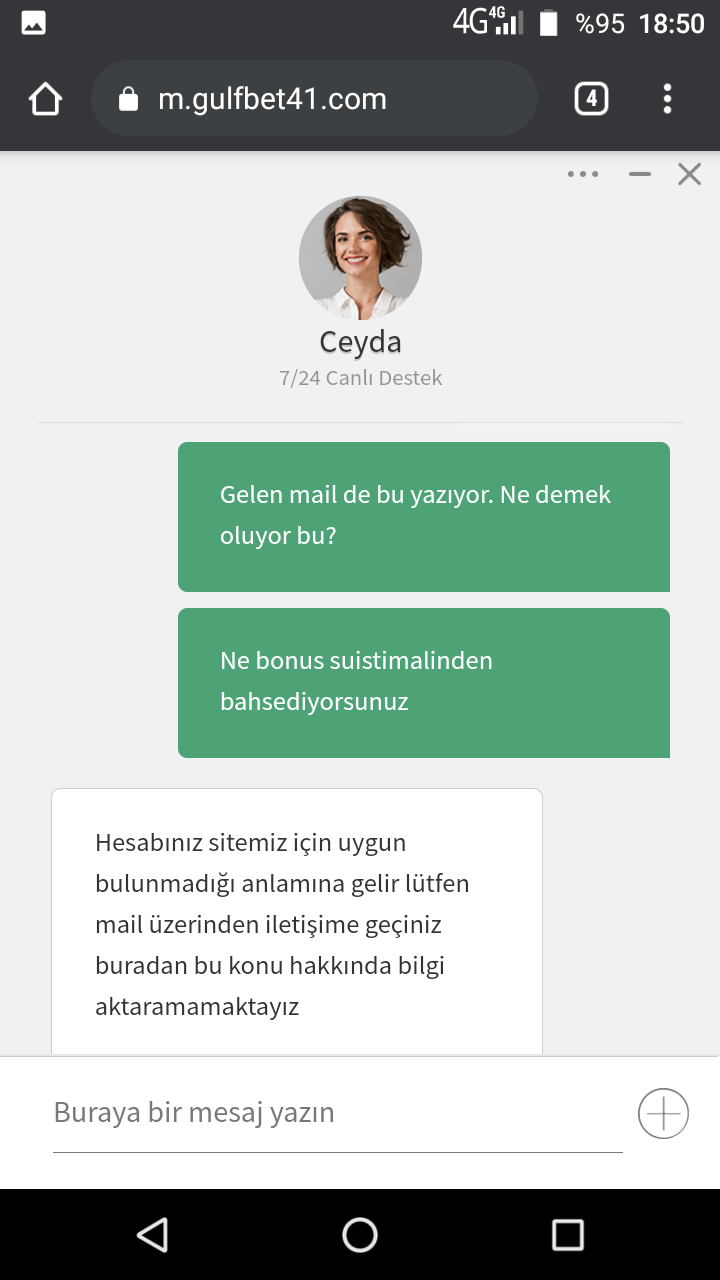Tap the m.gulfbet41.com address bar
720x1280 pixels.
pyautogui.click(x=314, y=99)
